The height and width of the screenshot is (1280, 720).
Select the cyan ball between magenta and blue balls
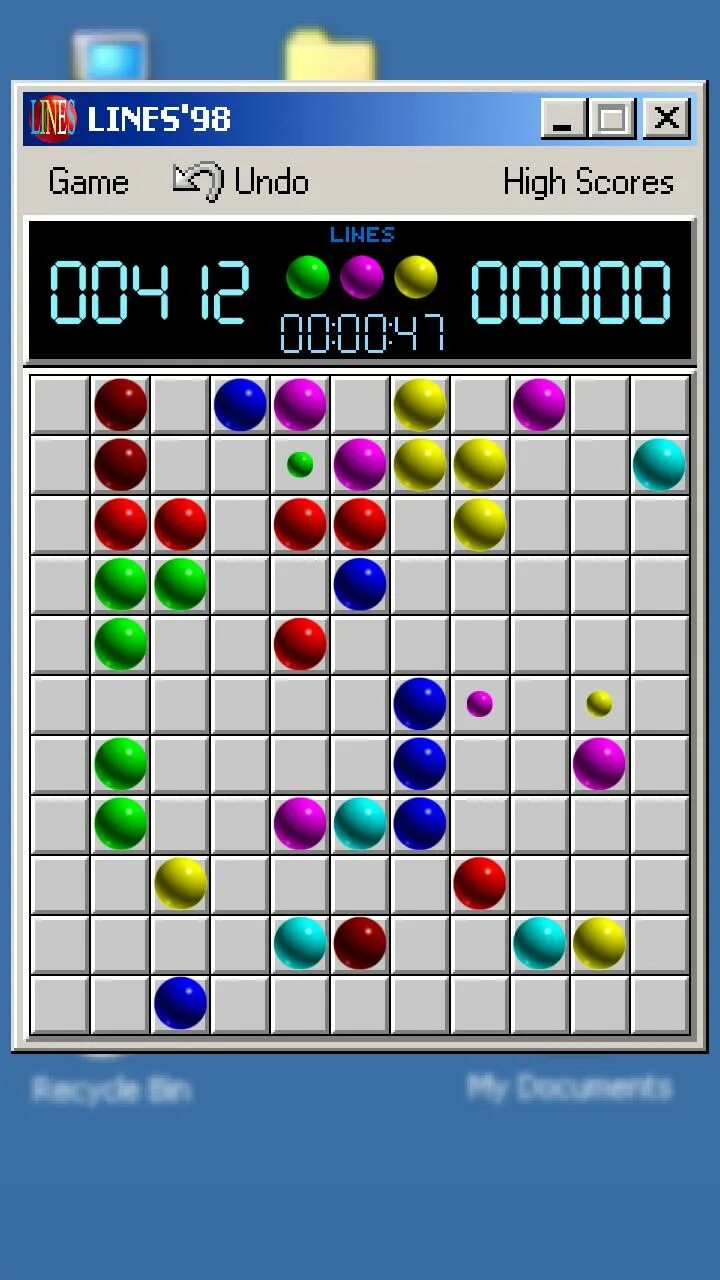coord(360,823)
